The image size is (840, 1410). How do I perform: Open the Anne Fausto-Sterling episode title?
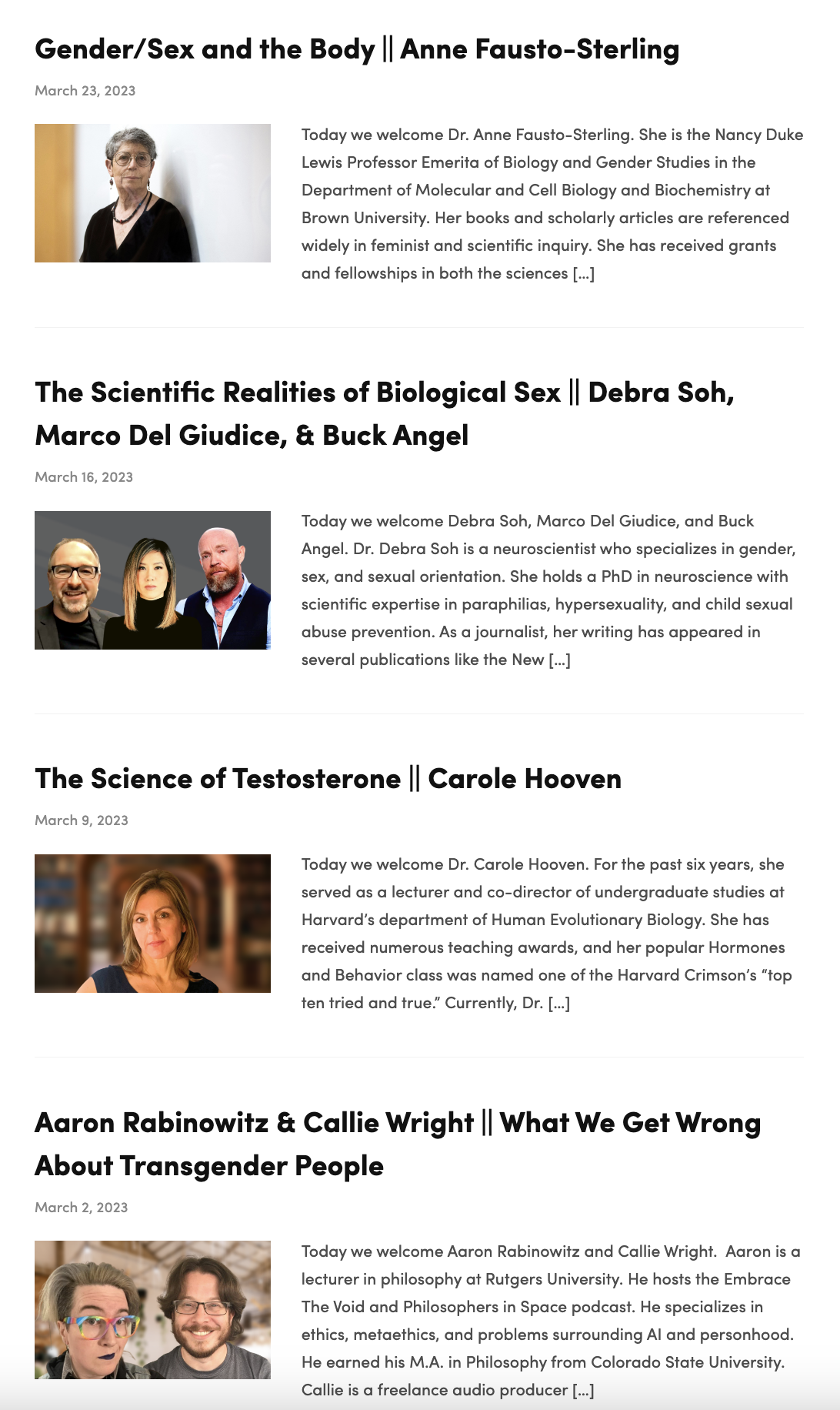coord(357,49)
